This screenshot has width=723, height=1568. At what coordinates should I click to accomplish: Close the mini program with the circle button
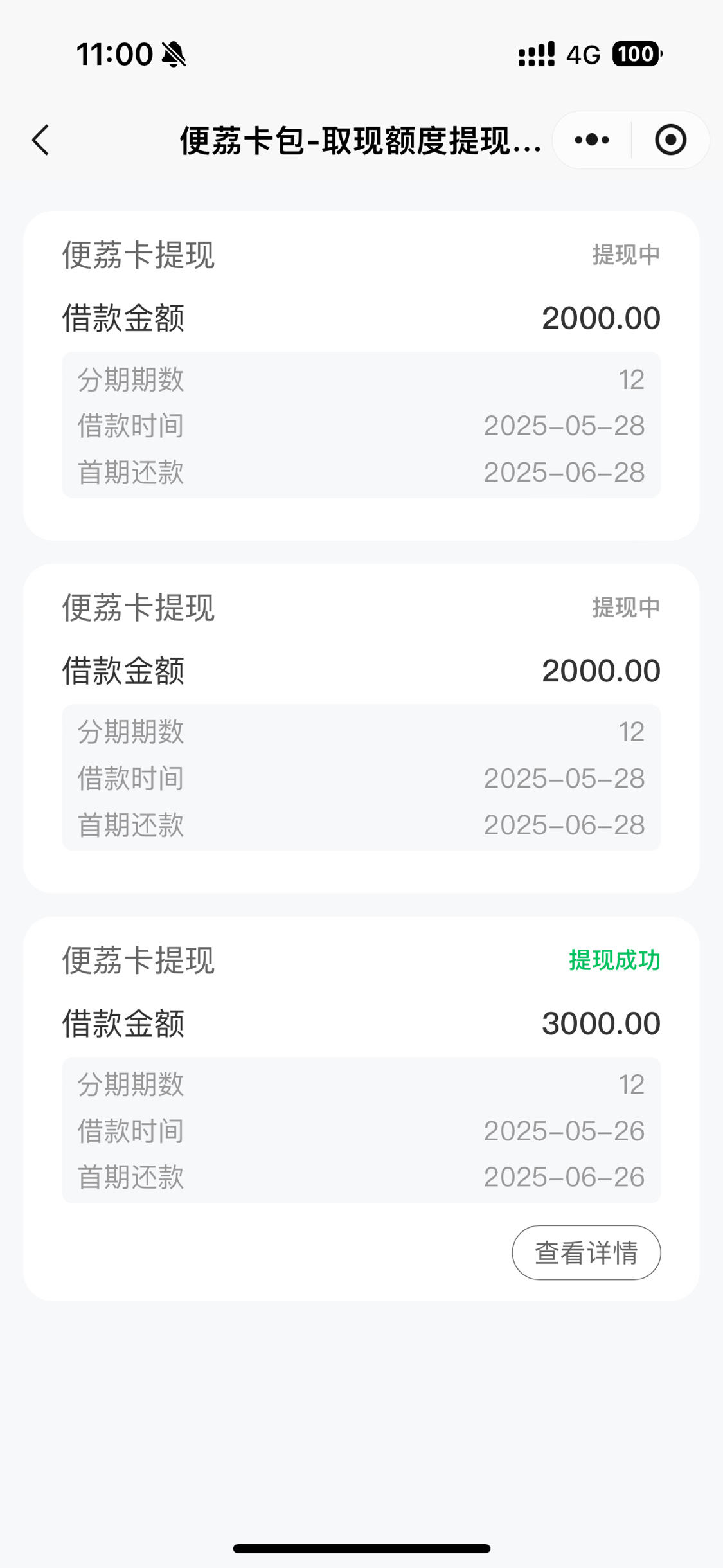[x=670, y=140]
